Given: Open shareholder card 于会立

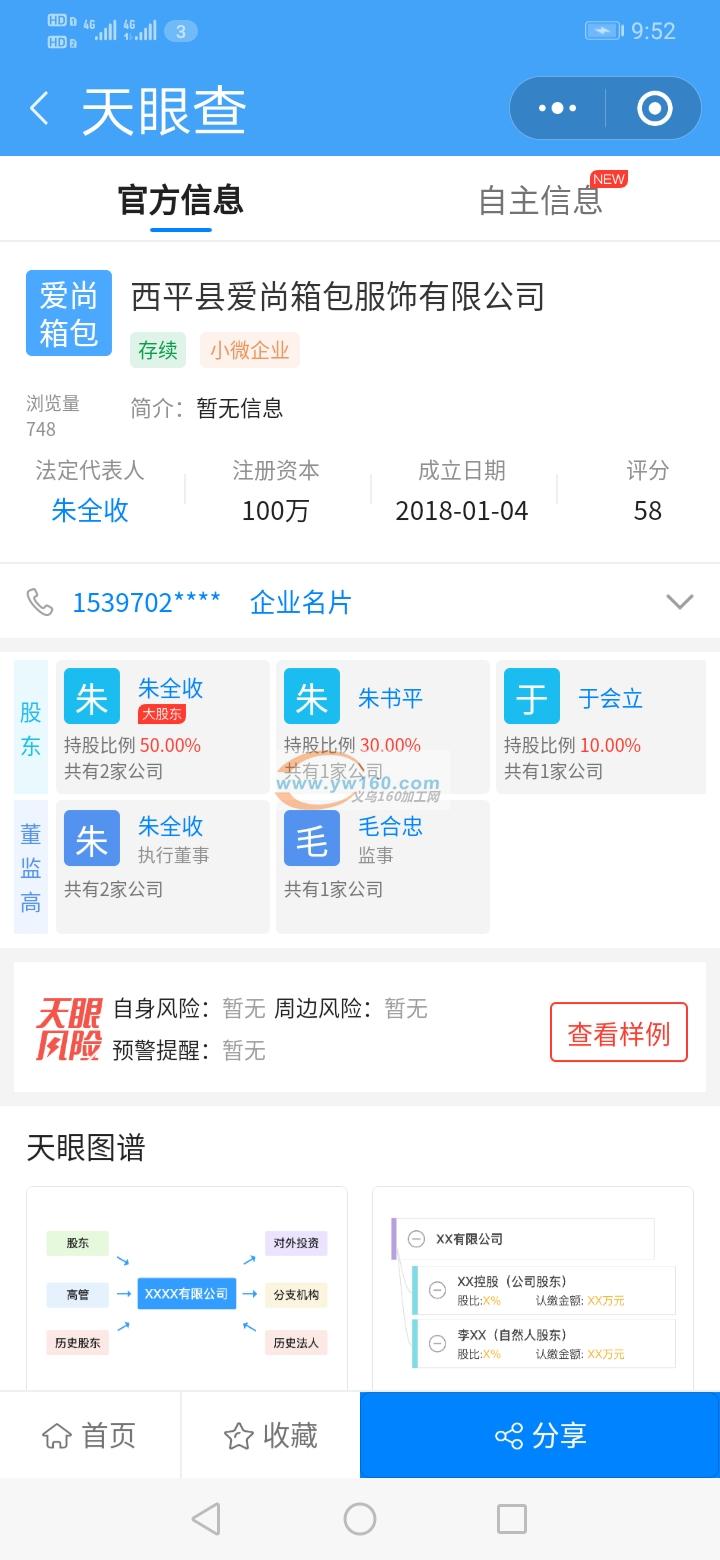Looking at the screenshot, I should click(600, 727).
